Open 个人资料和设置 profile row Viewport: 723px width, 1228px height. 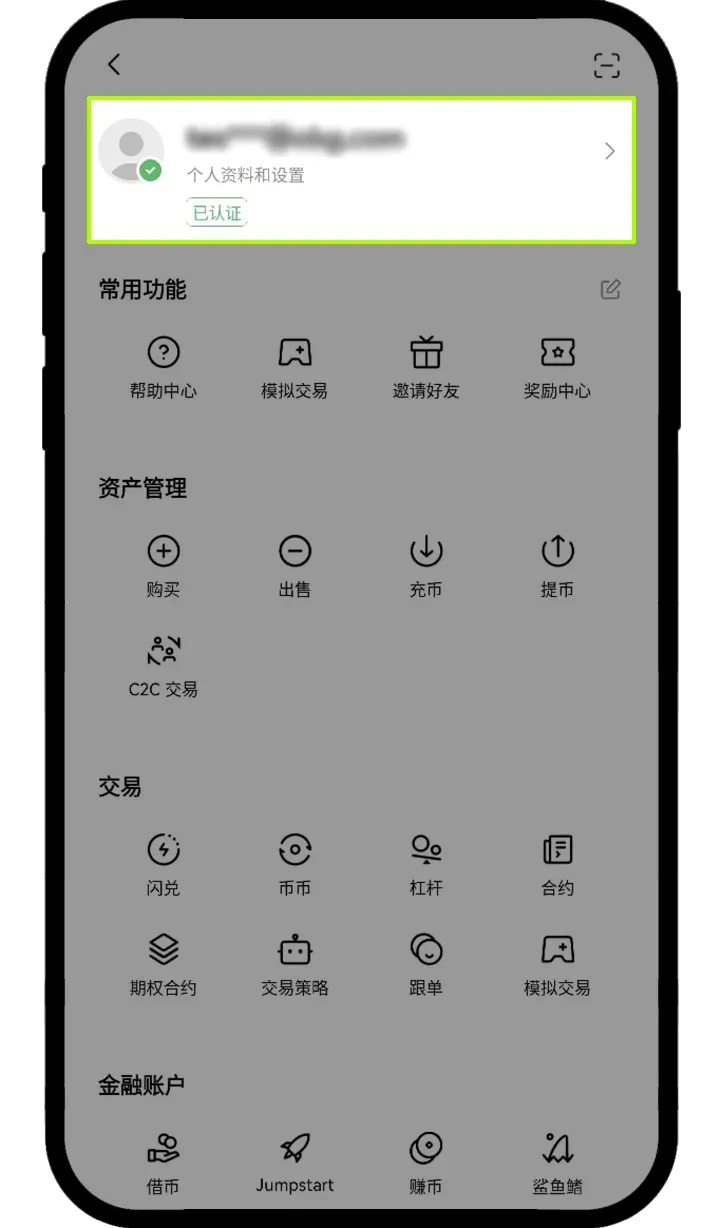[x=360, y=169]
